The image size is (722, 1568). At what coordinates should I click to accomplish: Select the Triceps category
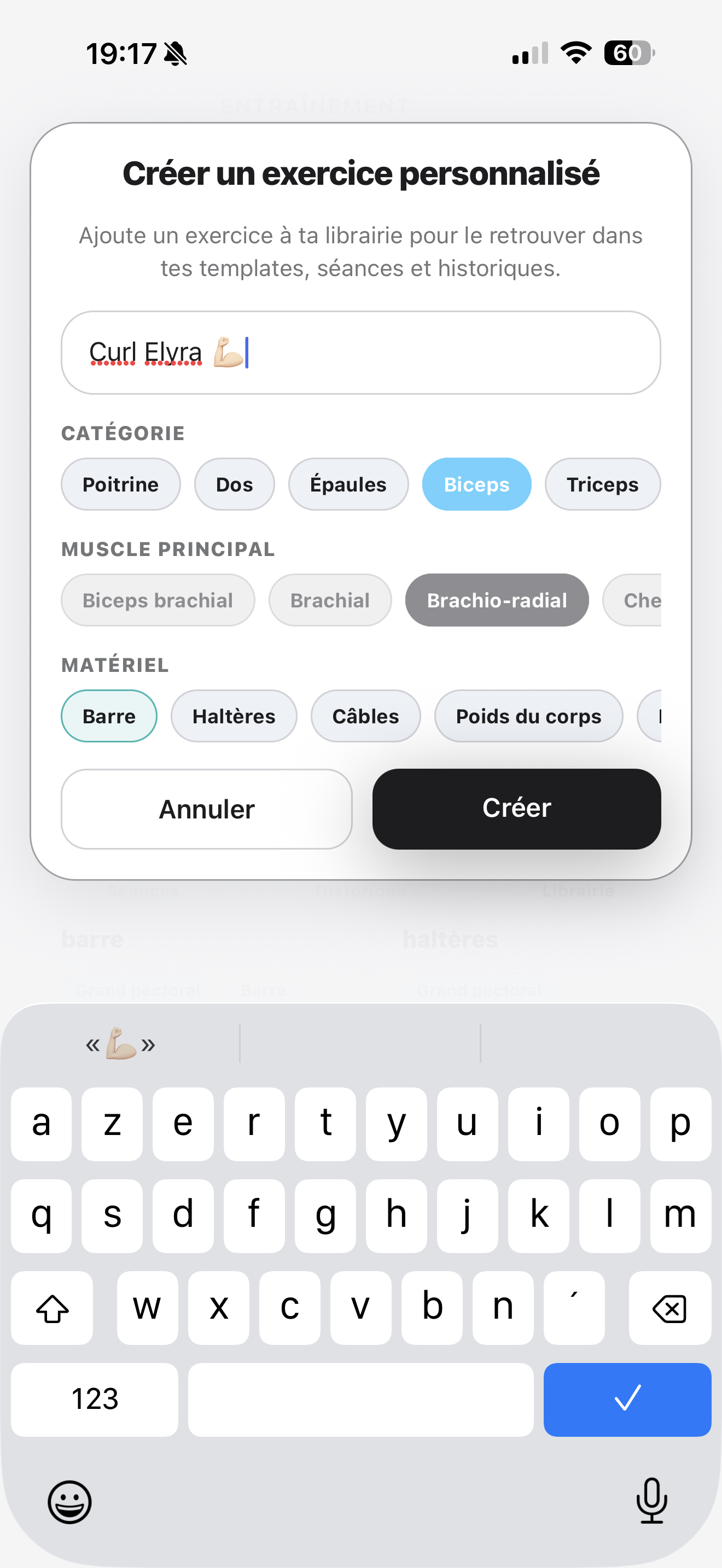(x=602, y=484)
